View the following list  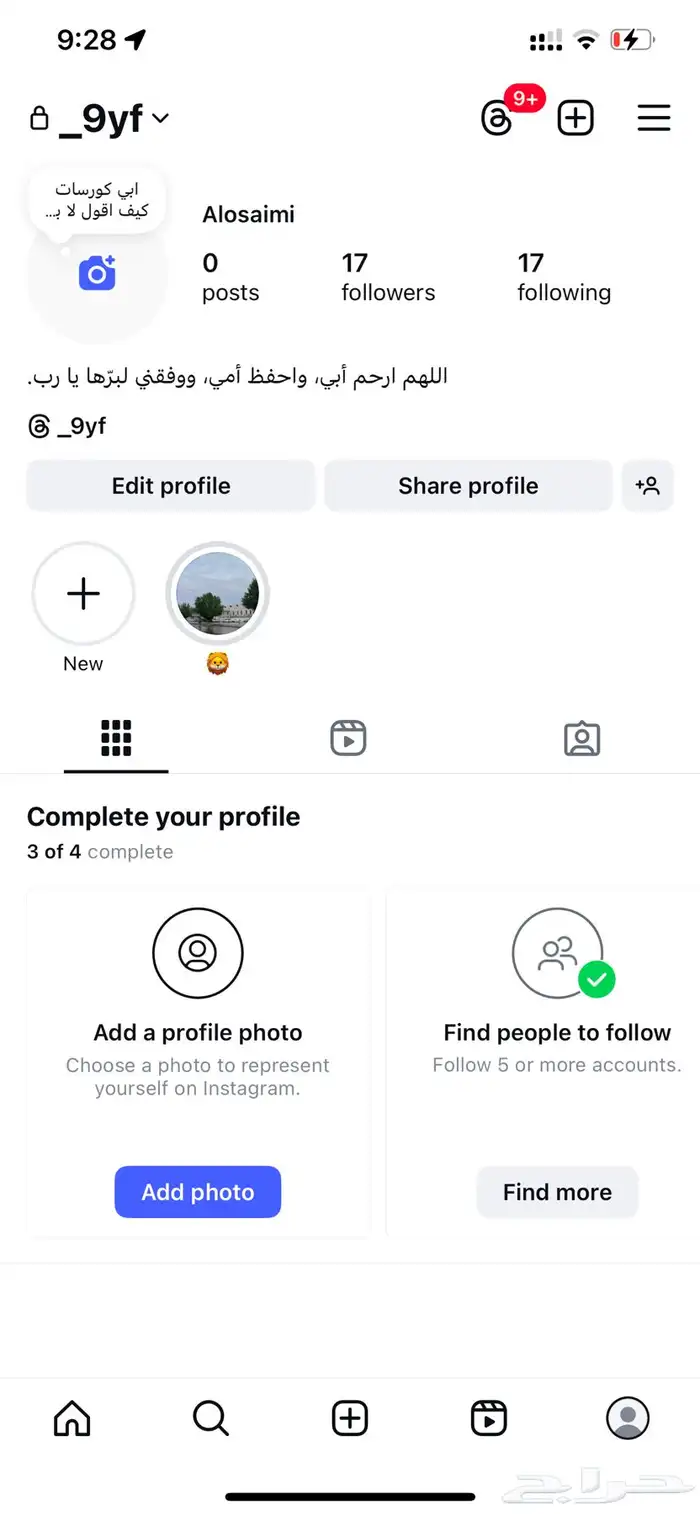click(564, 277)
